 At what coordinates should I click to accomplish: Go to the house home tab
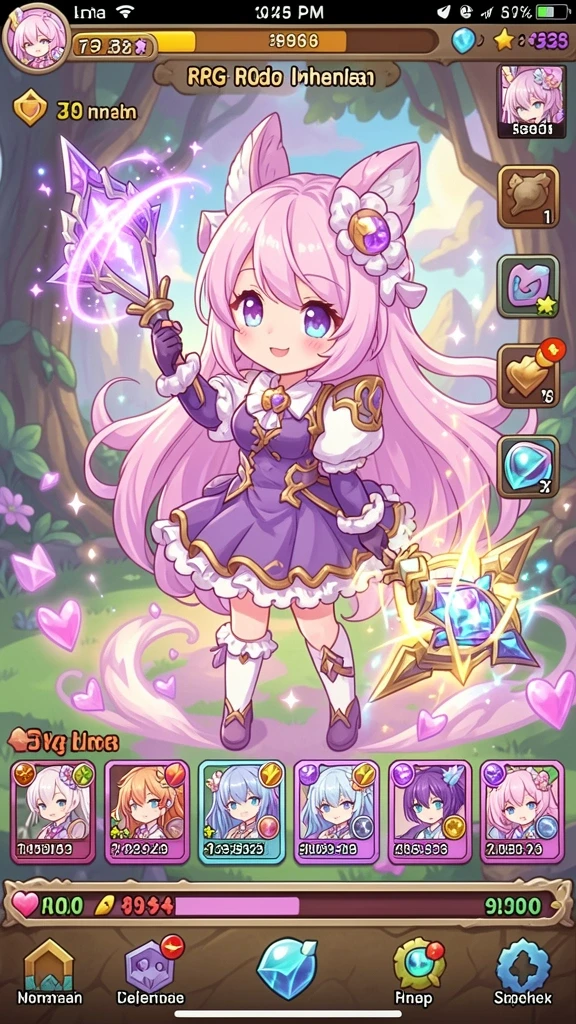pos(50,973)
